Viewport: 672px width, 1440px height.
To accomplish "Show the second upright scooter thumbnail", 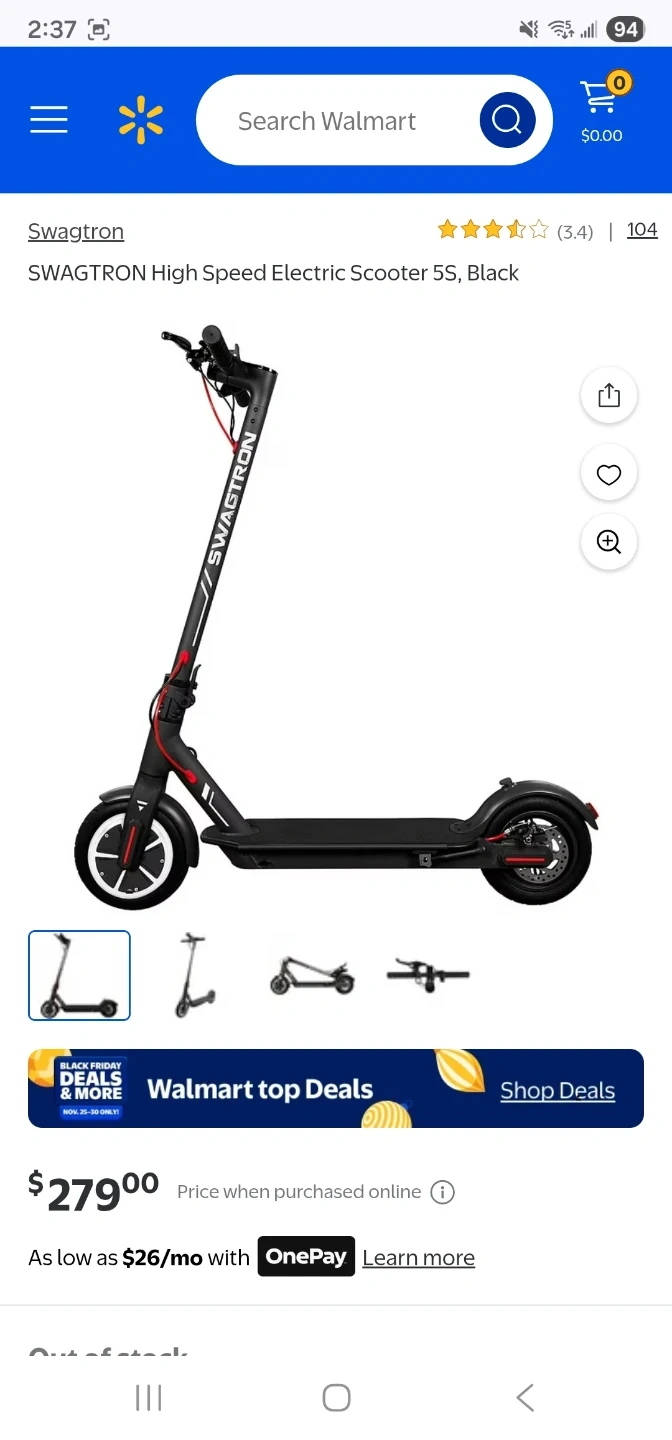I will click(x=194, y=975).
